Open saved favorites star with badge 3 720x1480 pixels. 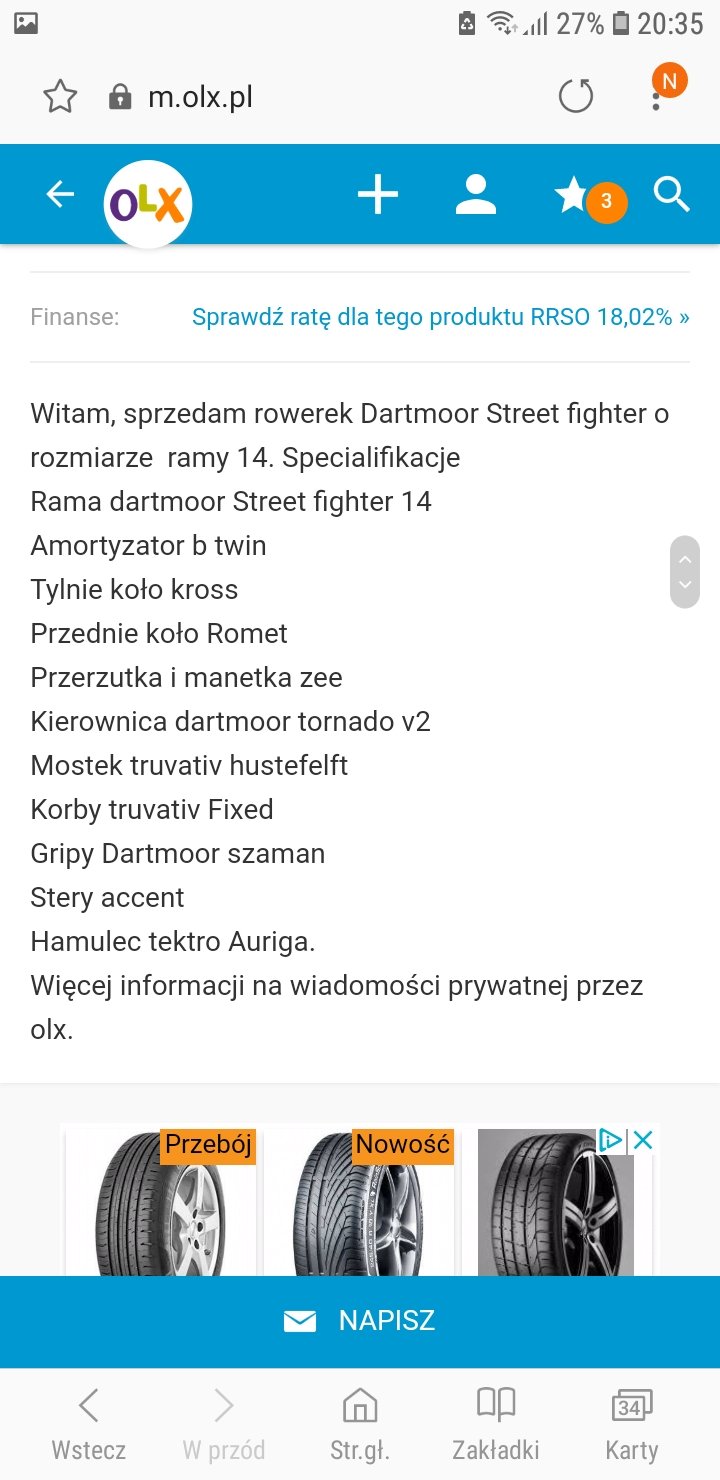tap(590, 198)
